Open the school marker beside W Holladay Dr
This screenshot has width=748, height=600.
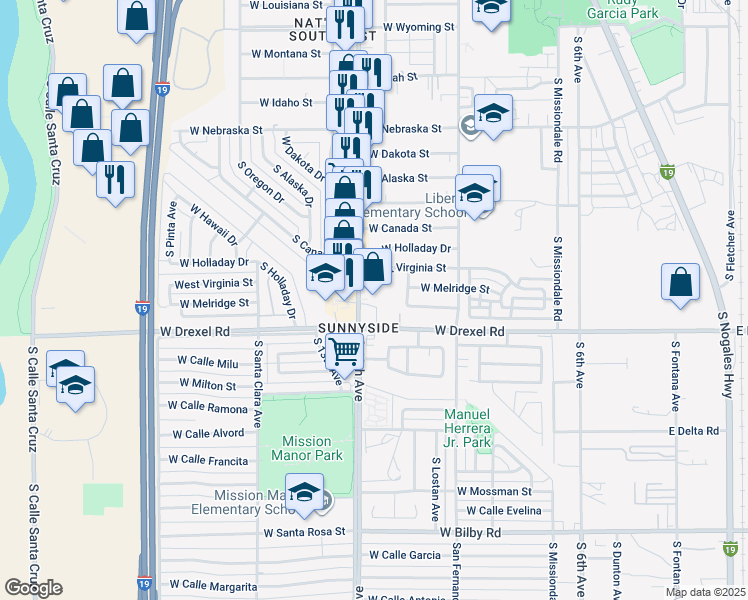click(x=325, y=274)
